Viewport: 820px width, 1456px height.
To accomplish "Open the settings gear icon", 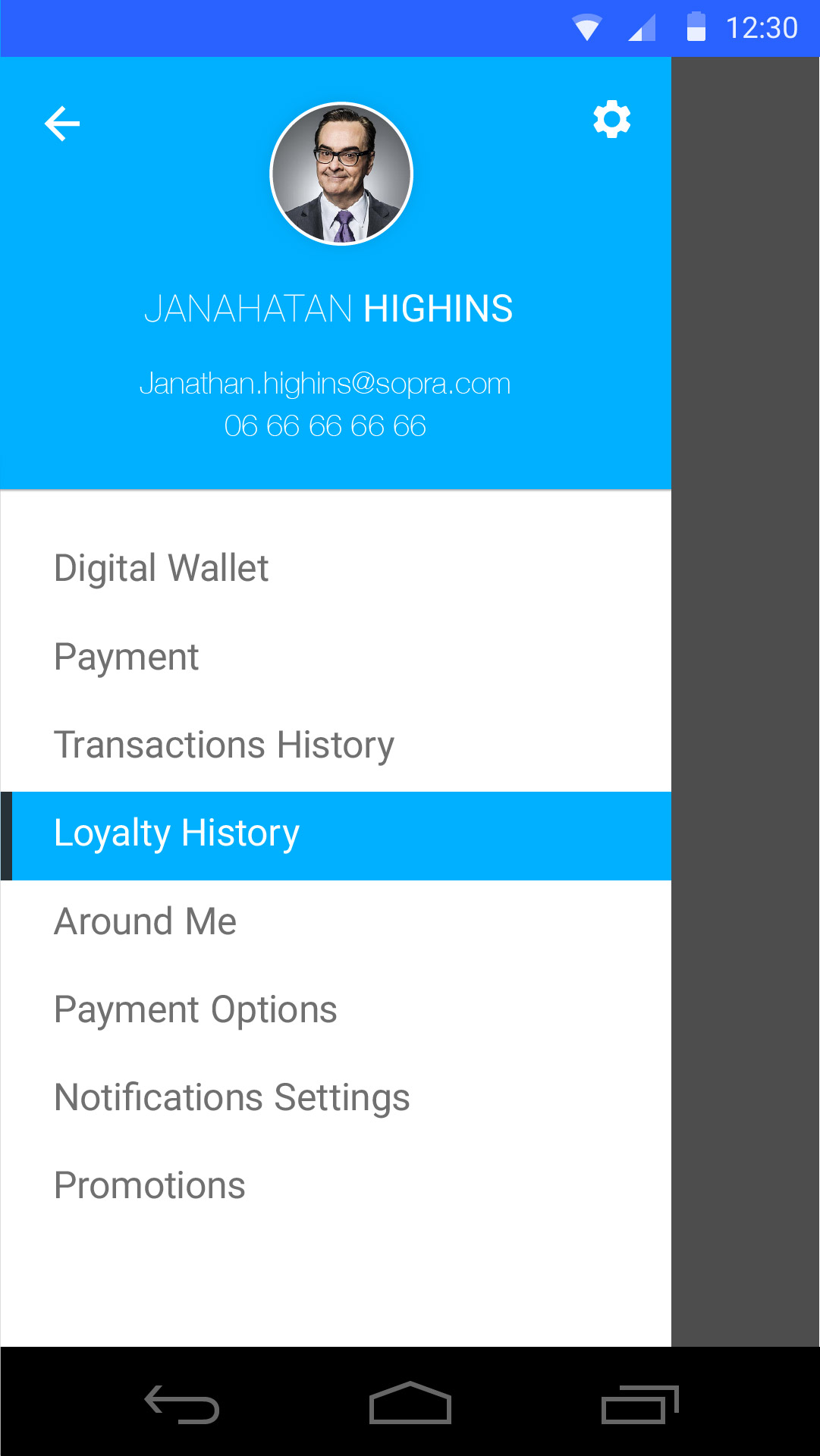I will pyautogui.click(x=611, y=120).
